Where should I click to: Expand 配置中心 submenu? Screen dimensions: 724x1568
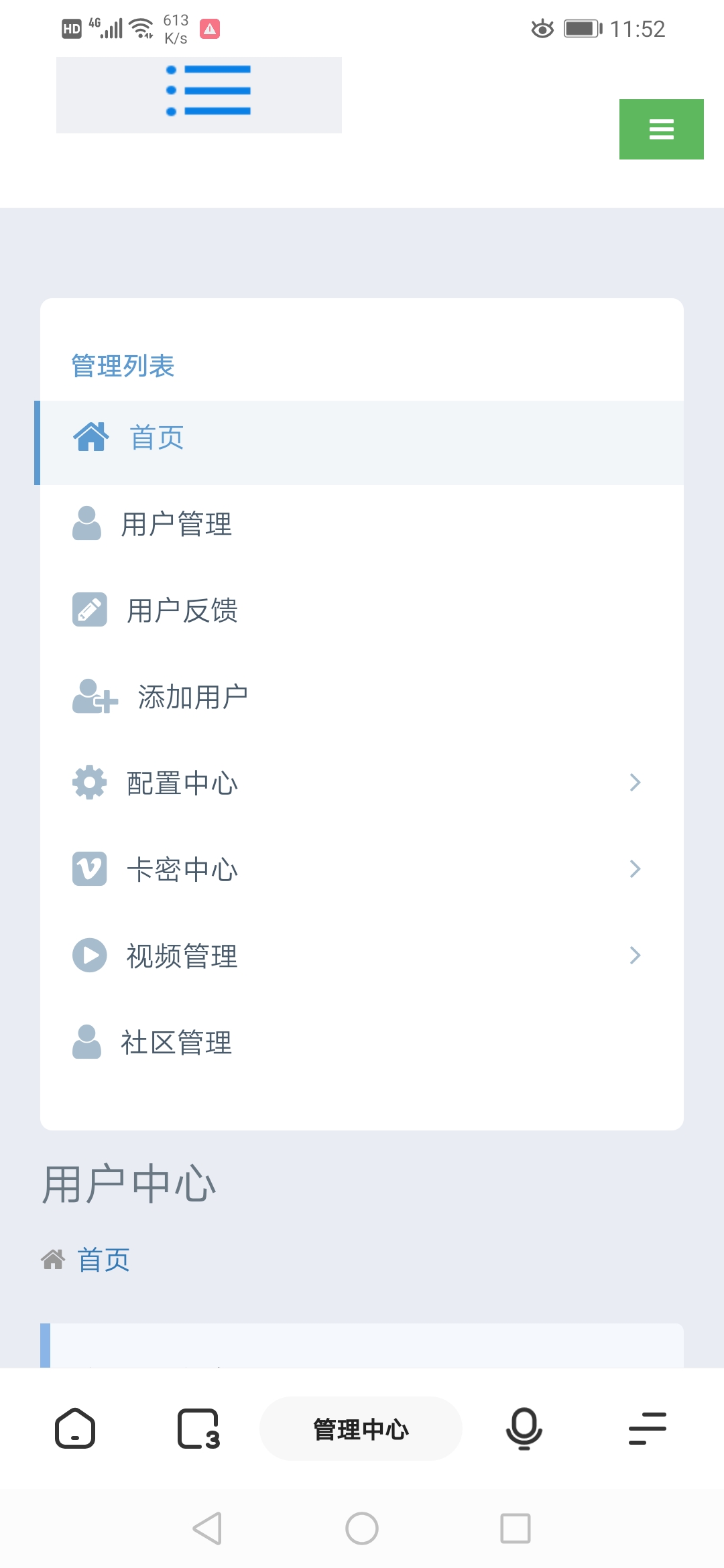(362, 783)
